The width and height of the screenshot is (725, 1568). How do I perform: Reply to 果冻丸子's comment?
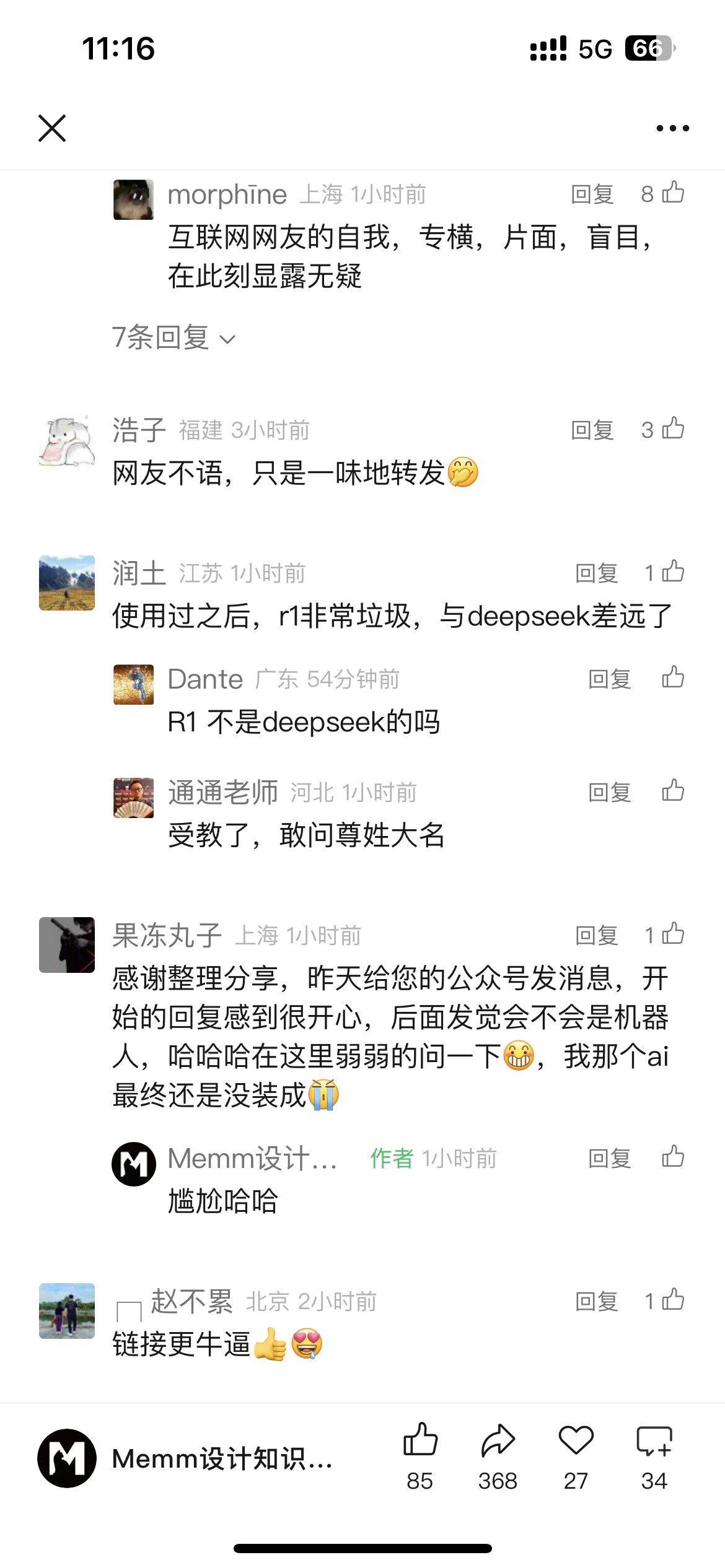(x=597, y=935)
